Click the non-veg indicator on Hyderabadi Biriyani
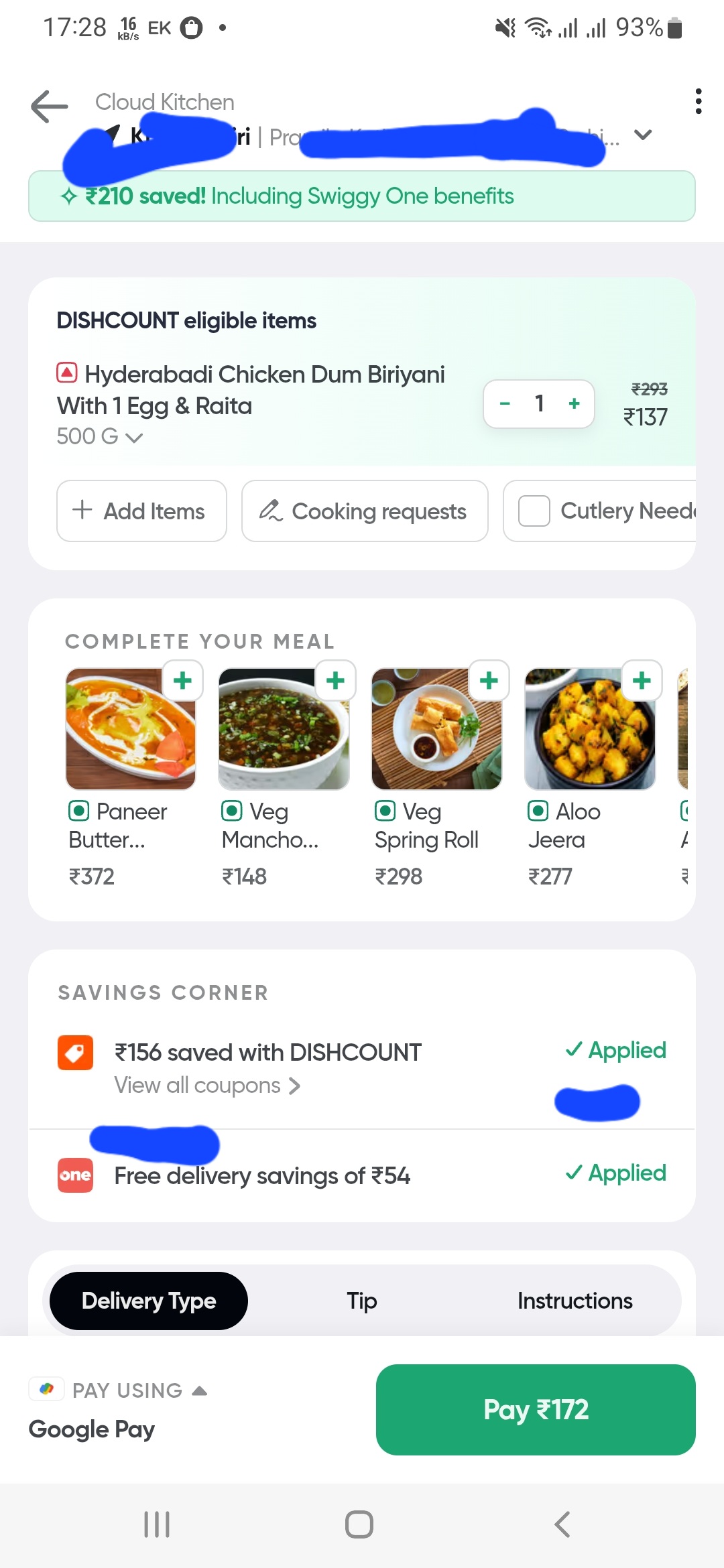 pos(66,374)
